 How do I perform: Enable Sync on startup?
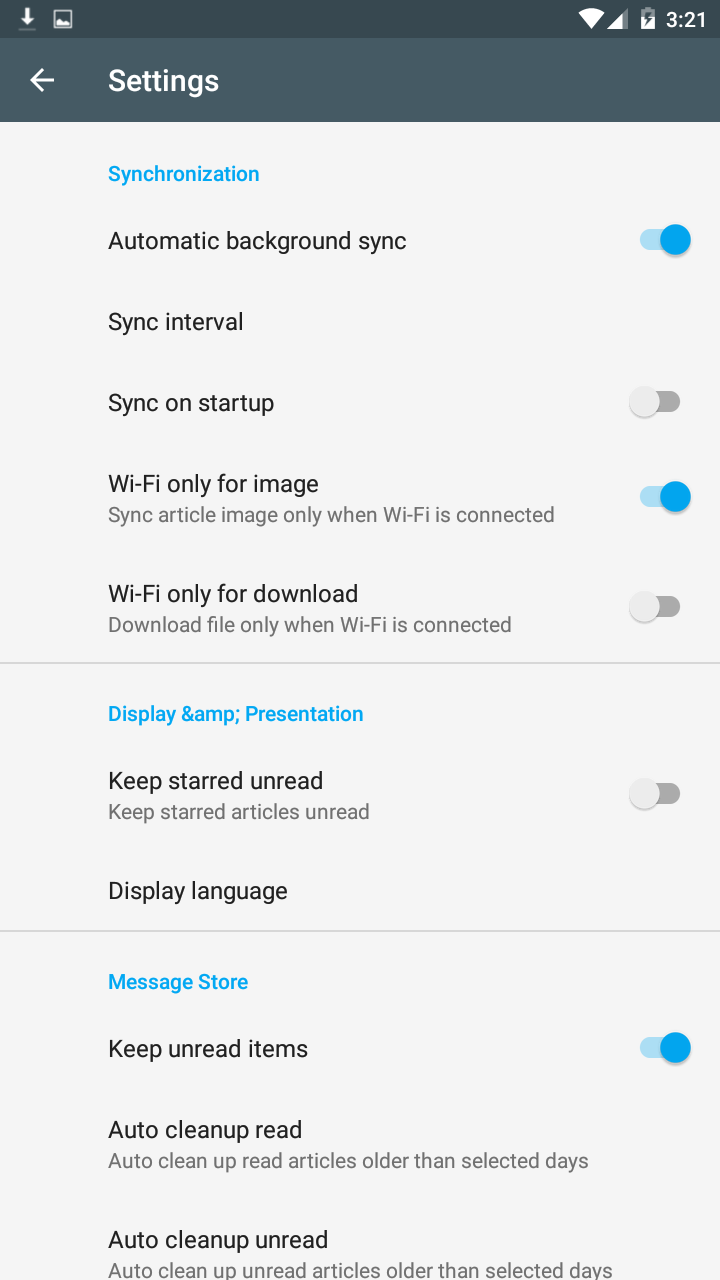(x=655, y=402)
